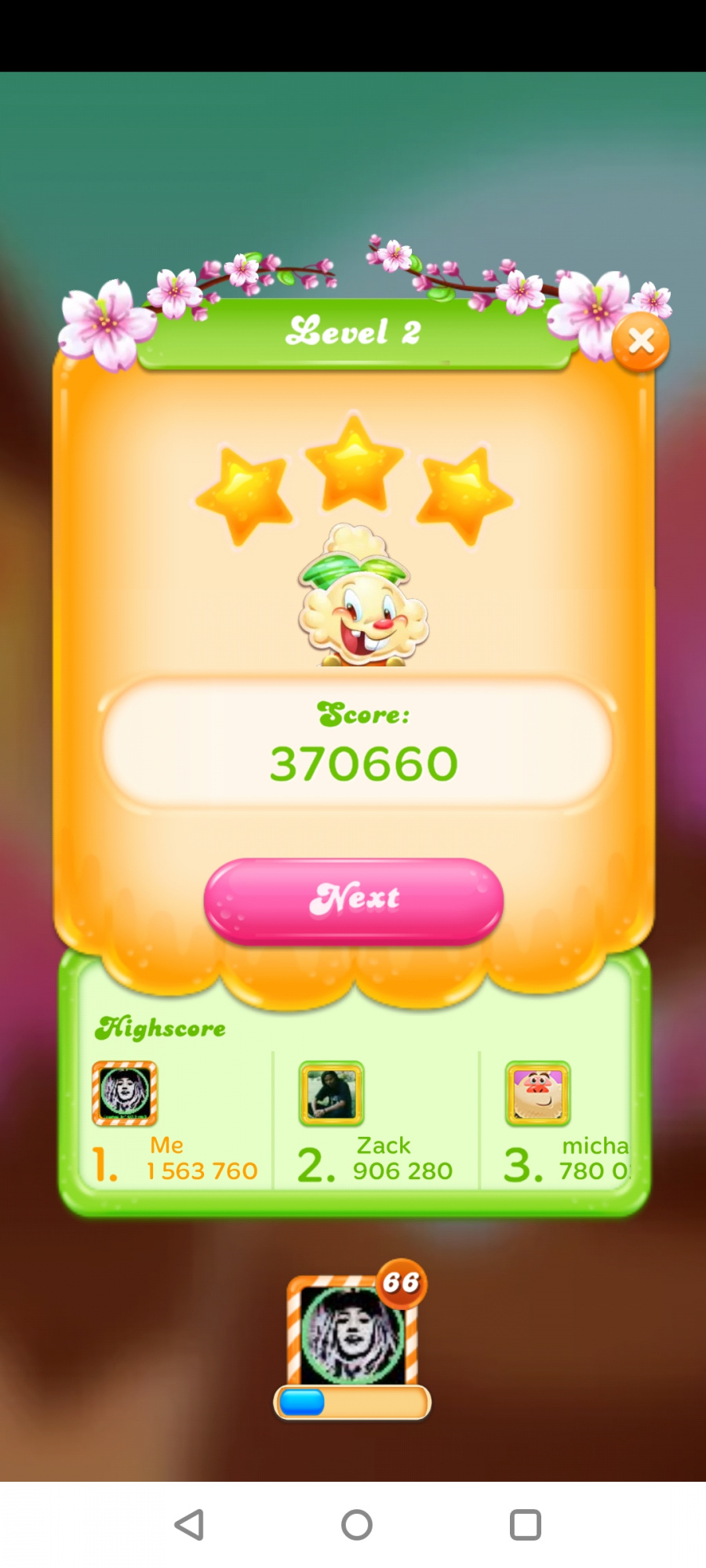Go back using the system back button
The height and width of the screenshot is (1568, 706).
(189, 1525)
